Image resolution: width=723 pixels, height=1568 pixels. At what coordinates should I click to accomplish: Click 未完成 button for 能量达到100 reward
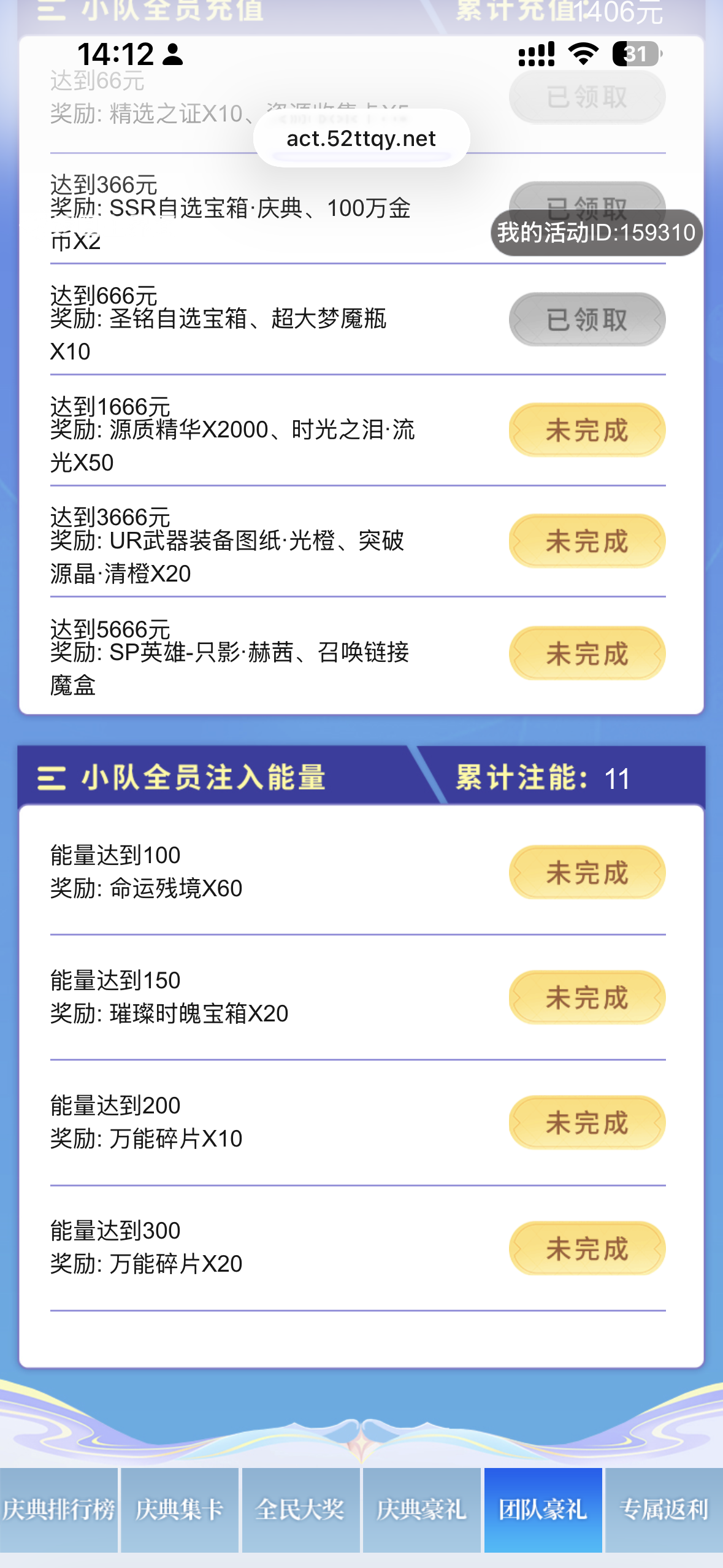(586, 872)
